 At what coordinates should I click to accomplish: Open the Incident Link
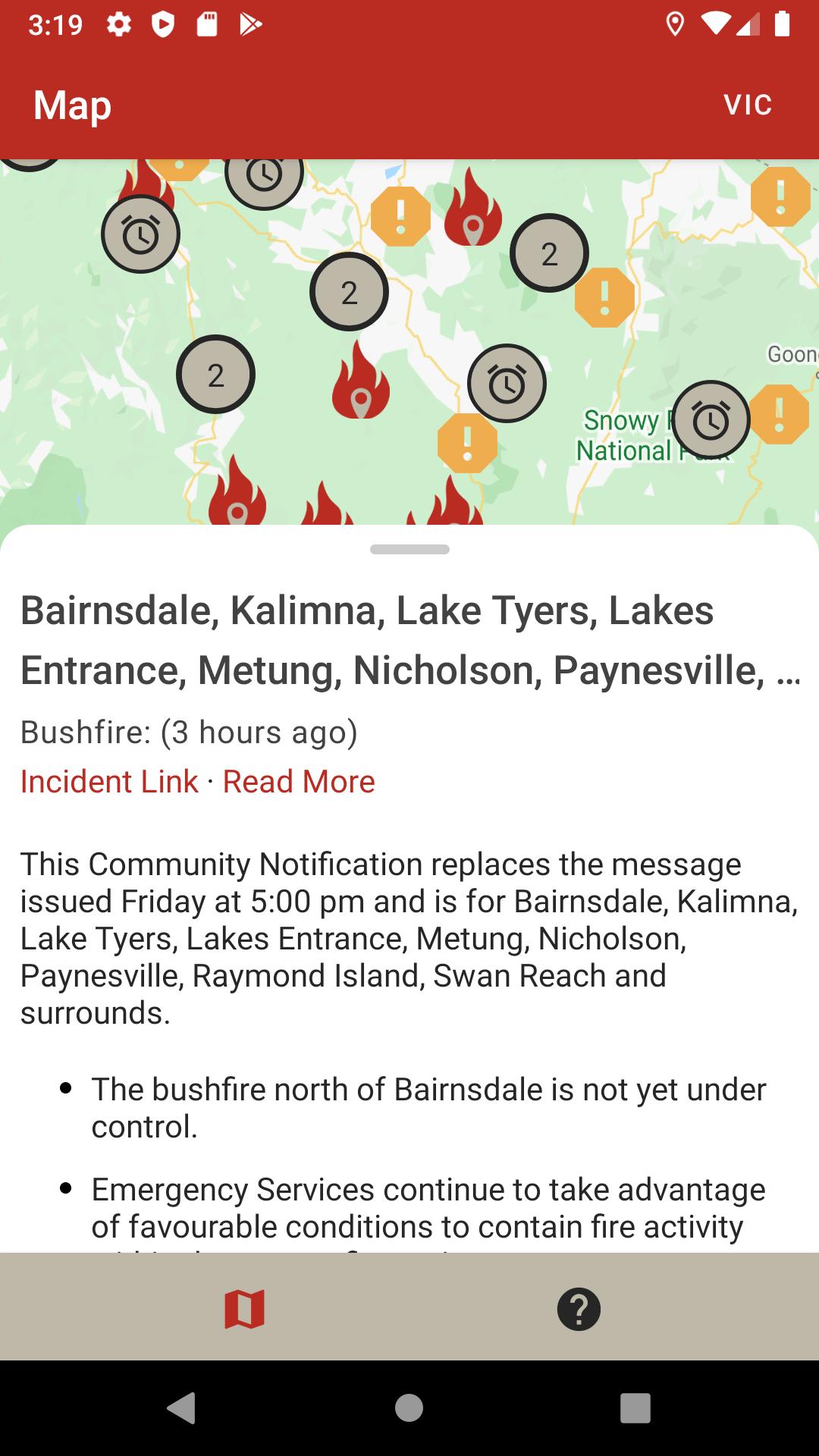pyautogui.click(x=108, y=781)
